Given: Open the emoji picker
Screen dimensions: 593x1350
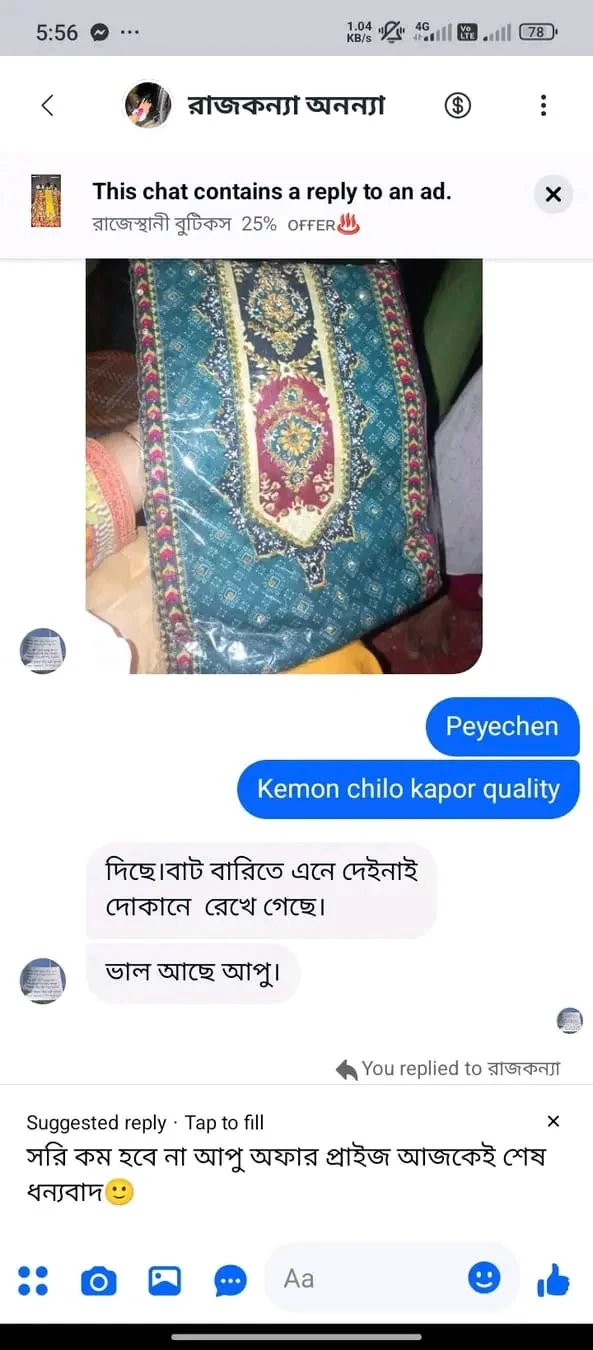Looking at the screenshot, I should coord(484,1277).
